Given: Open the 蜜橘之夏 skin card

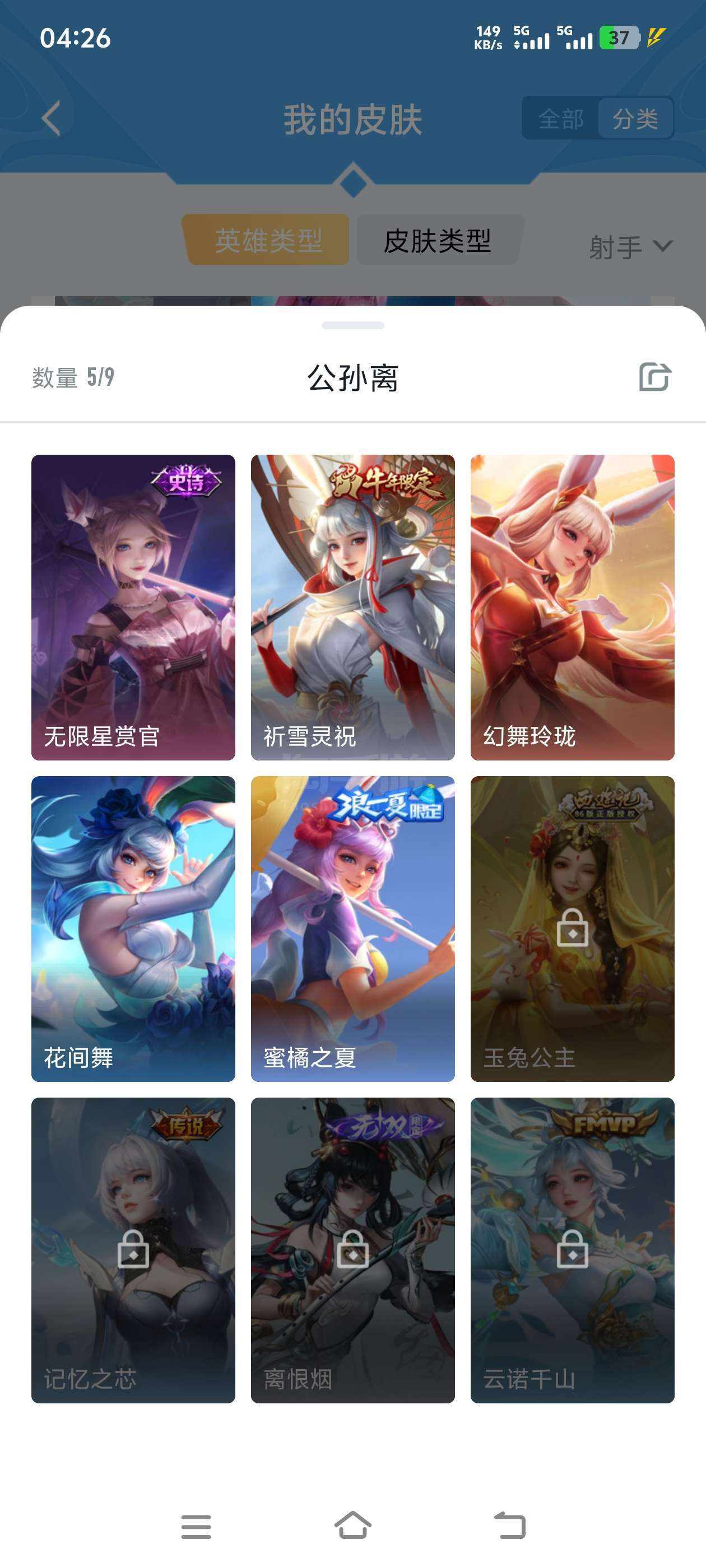Looking at the screenshot, I should tap(352, 928).
